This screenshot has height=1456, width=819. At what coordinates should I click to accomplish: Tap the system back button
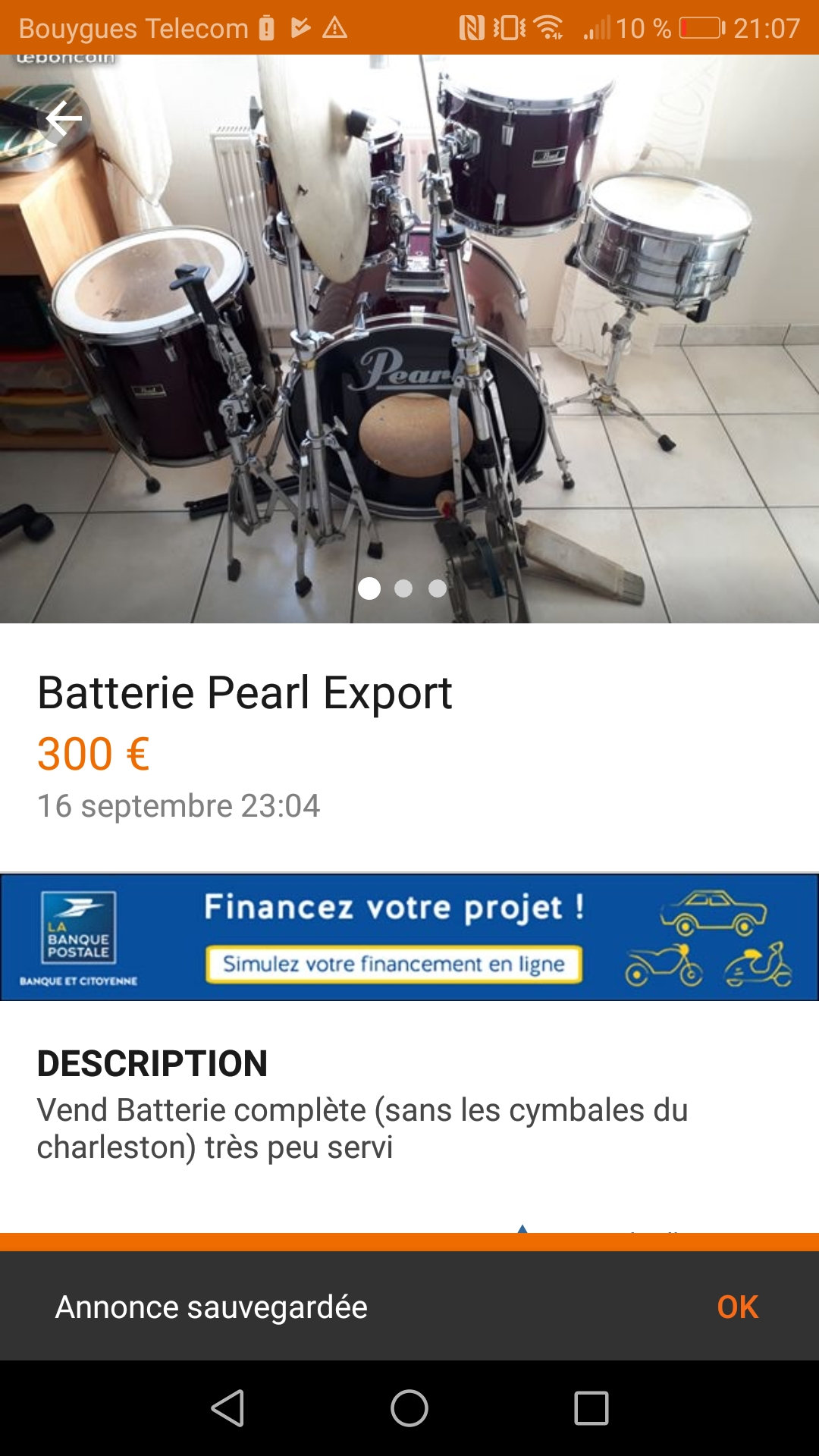click(227, 1408)
